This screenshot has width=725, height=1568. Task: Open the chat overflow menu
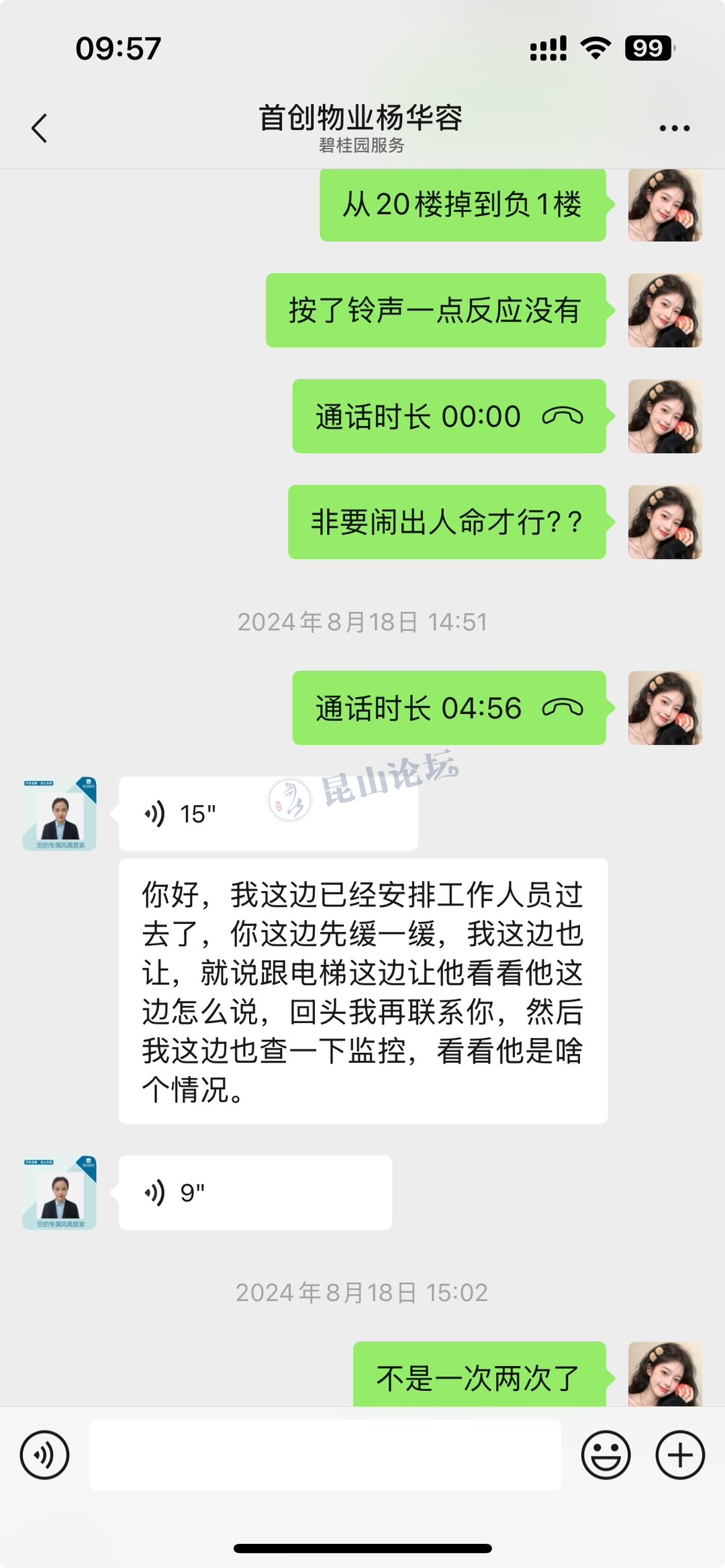674,128
